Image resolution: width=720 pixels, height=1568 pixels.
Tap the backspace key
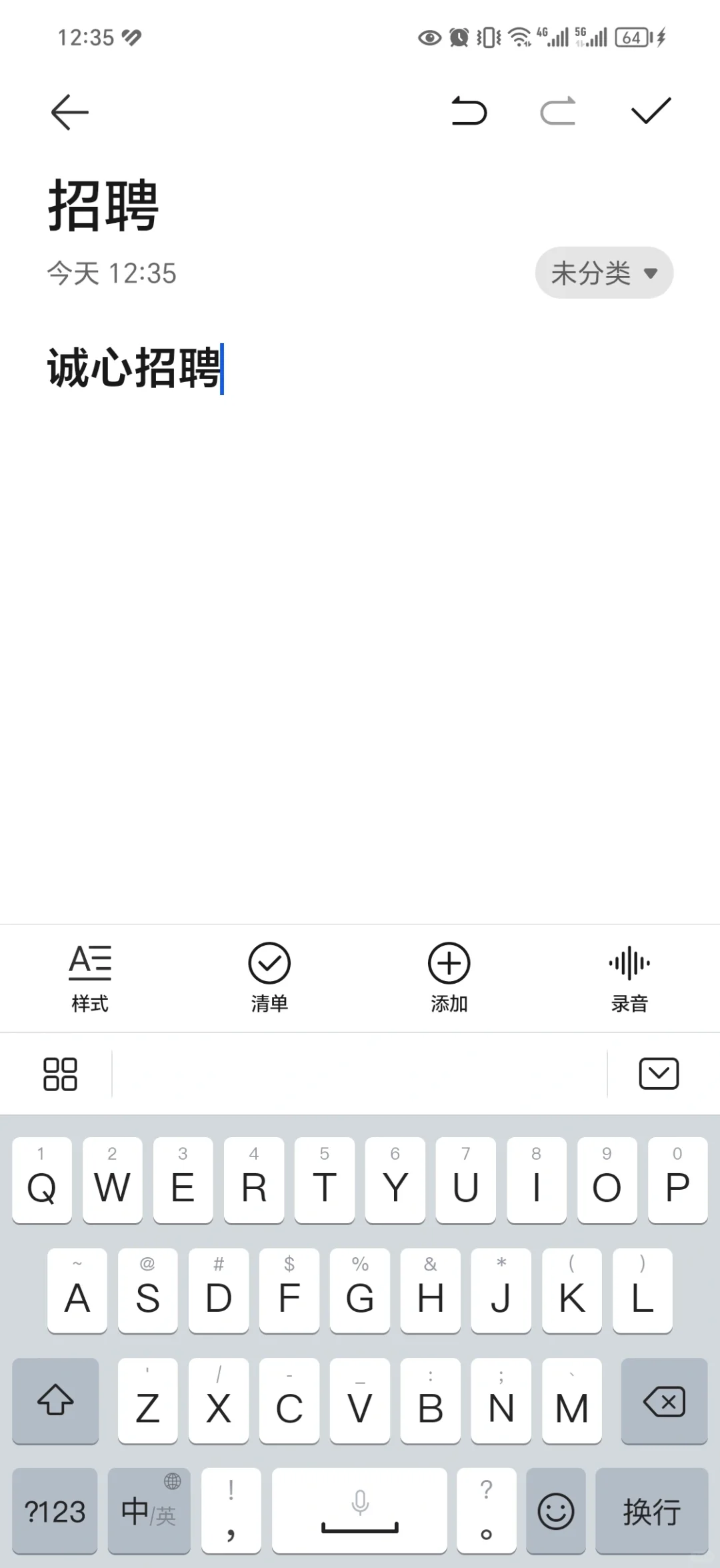pos(664,1401)
